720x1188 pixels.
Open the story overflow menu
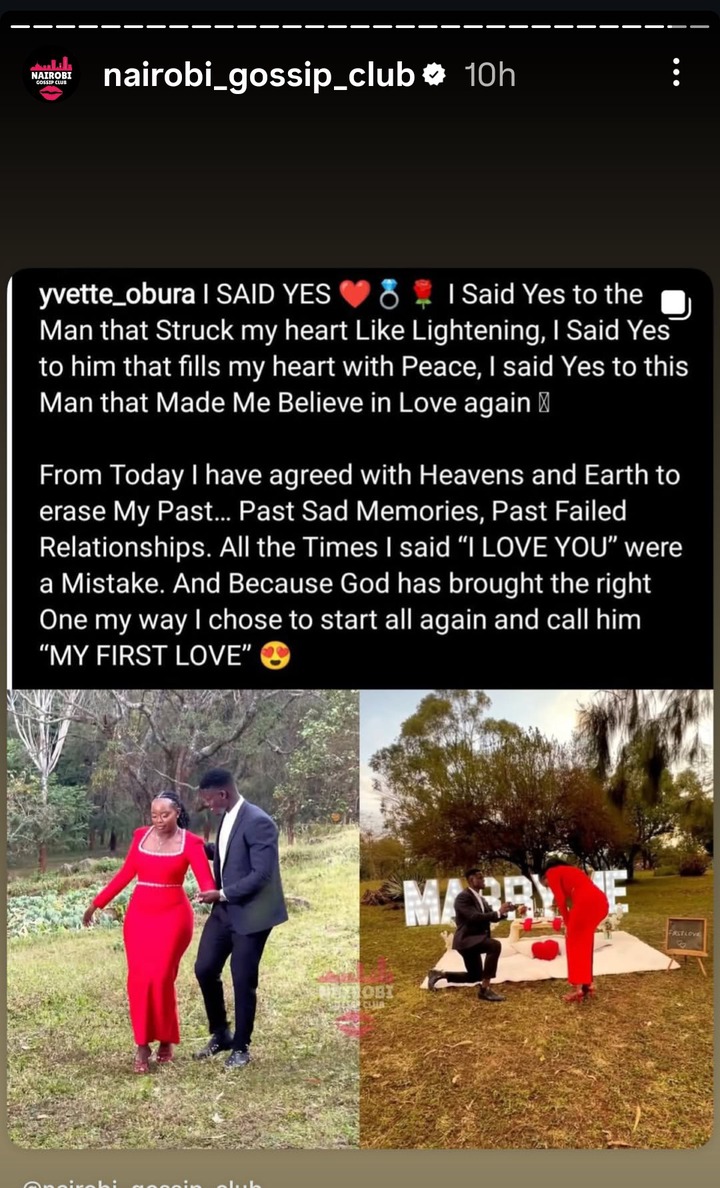click(677, 72)
